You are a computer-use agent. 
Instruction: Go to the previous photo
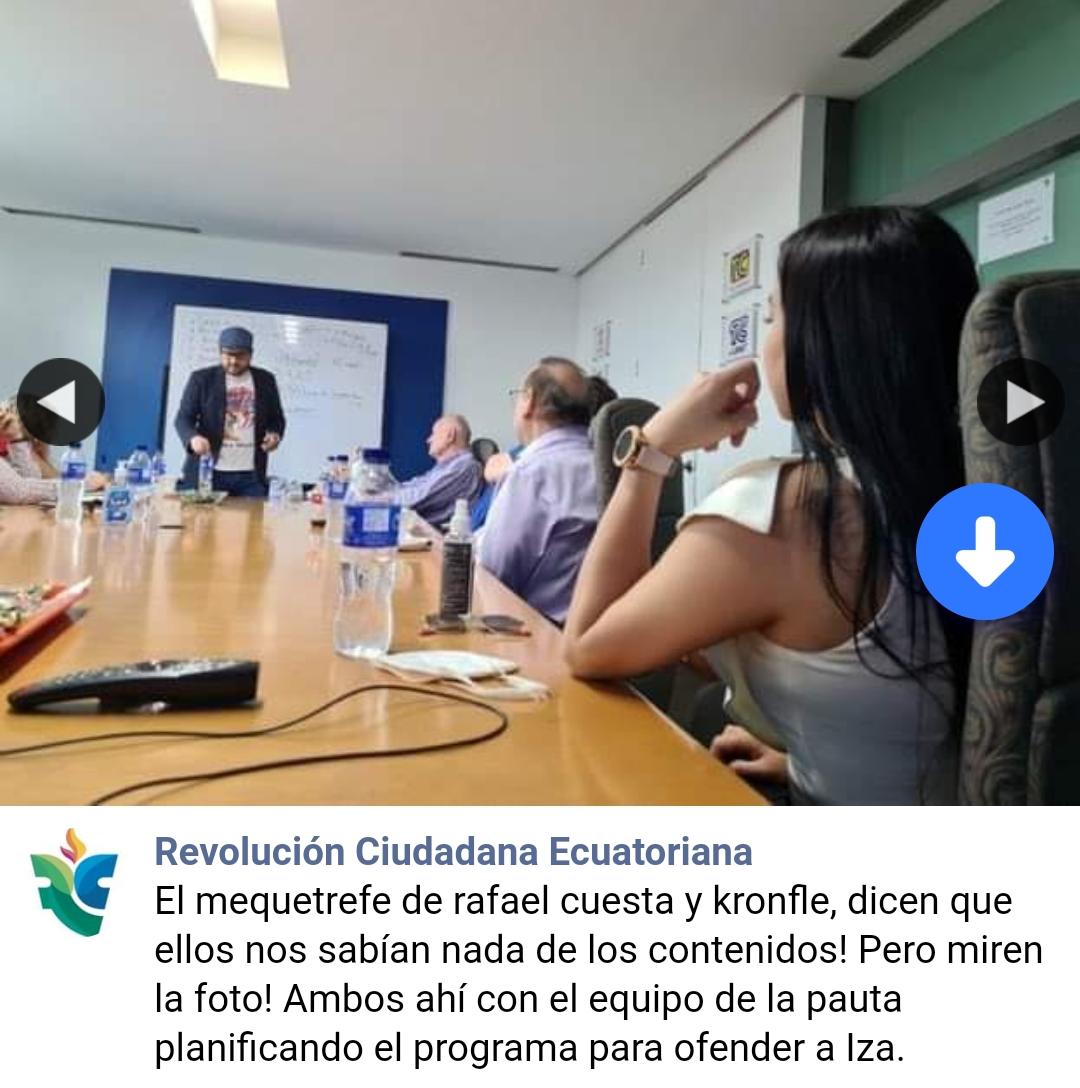point(61,402)
